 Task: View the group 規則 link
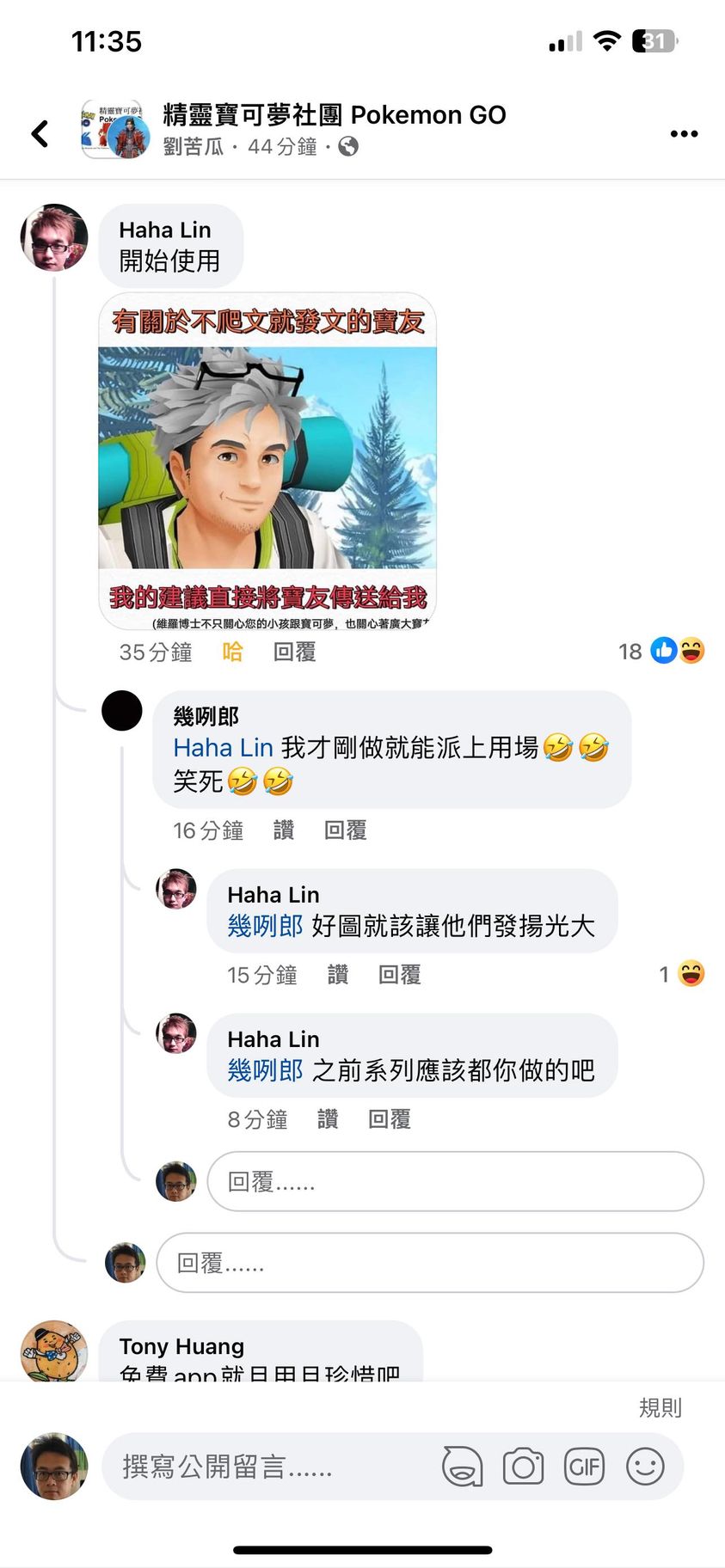(x=660, y=1408)
